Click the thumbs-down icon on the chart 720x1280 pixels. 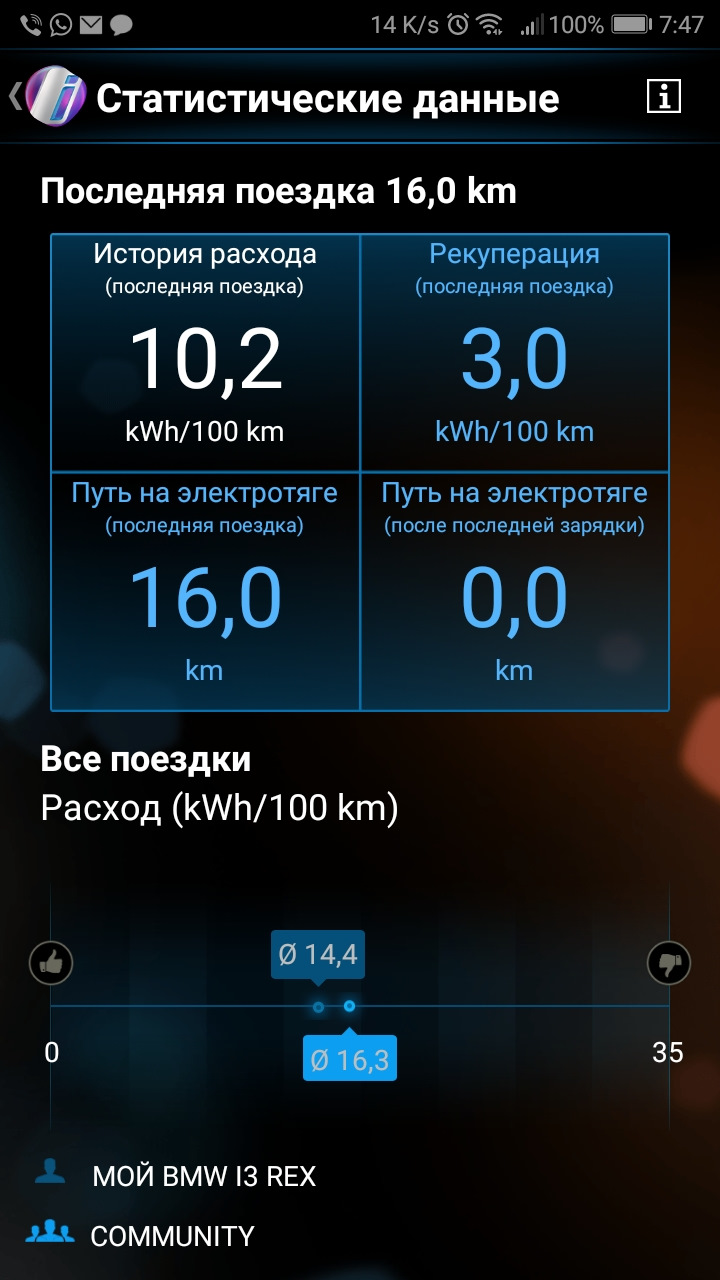[669, 964]
